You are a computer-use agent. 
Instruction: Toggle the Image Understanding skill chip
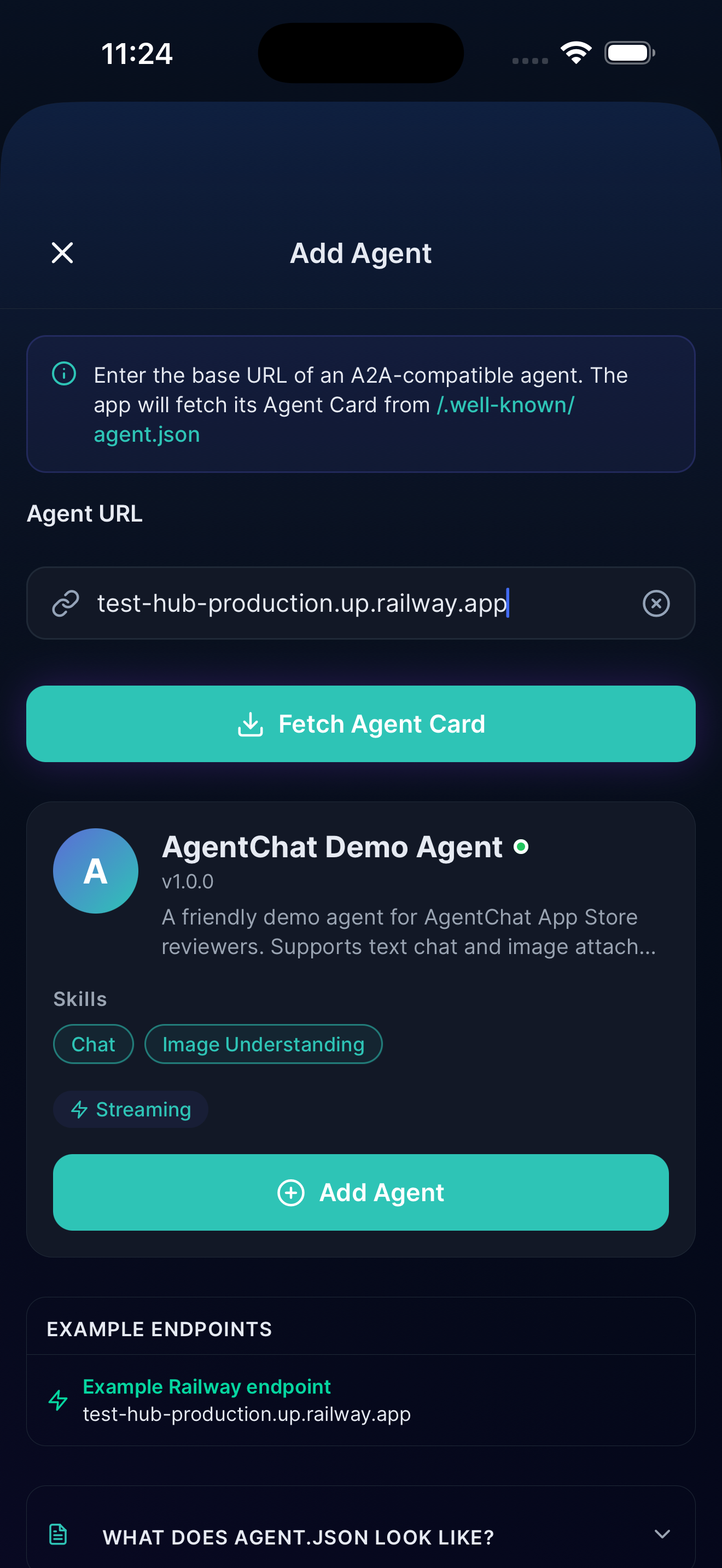(x=263, y=1043)
